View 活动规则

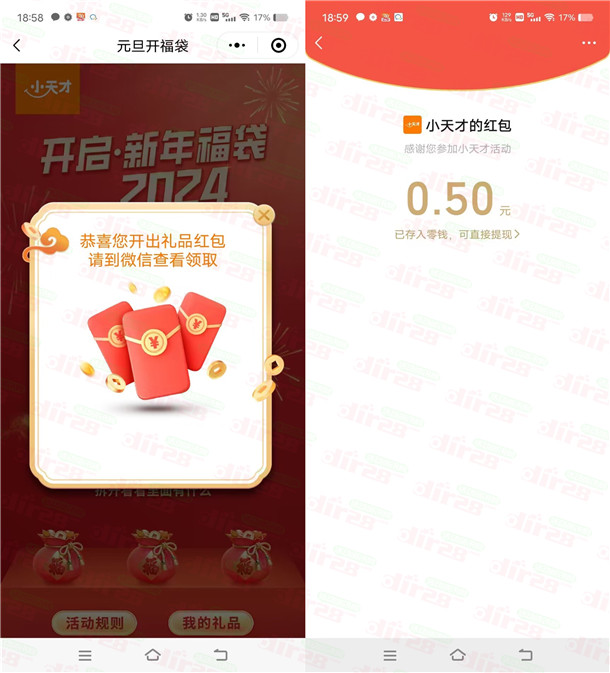[x=95, y=623]
